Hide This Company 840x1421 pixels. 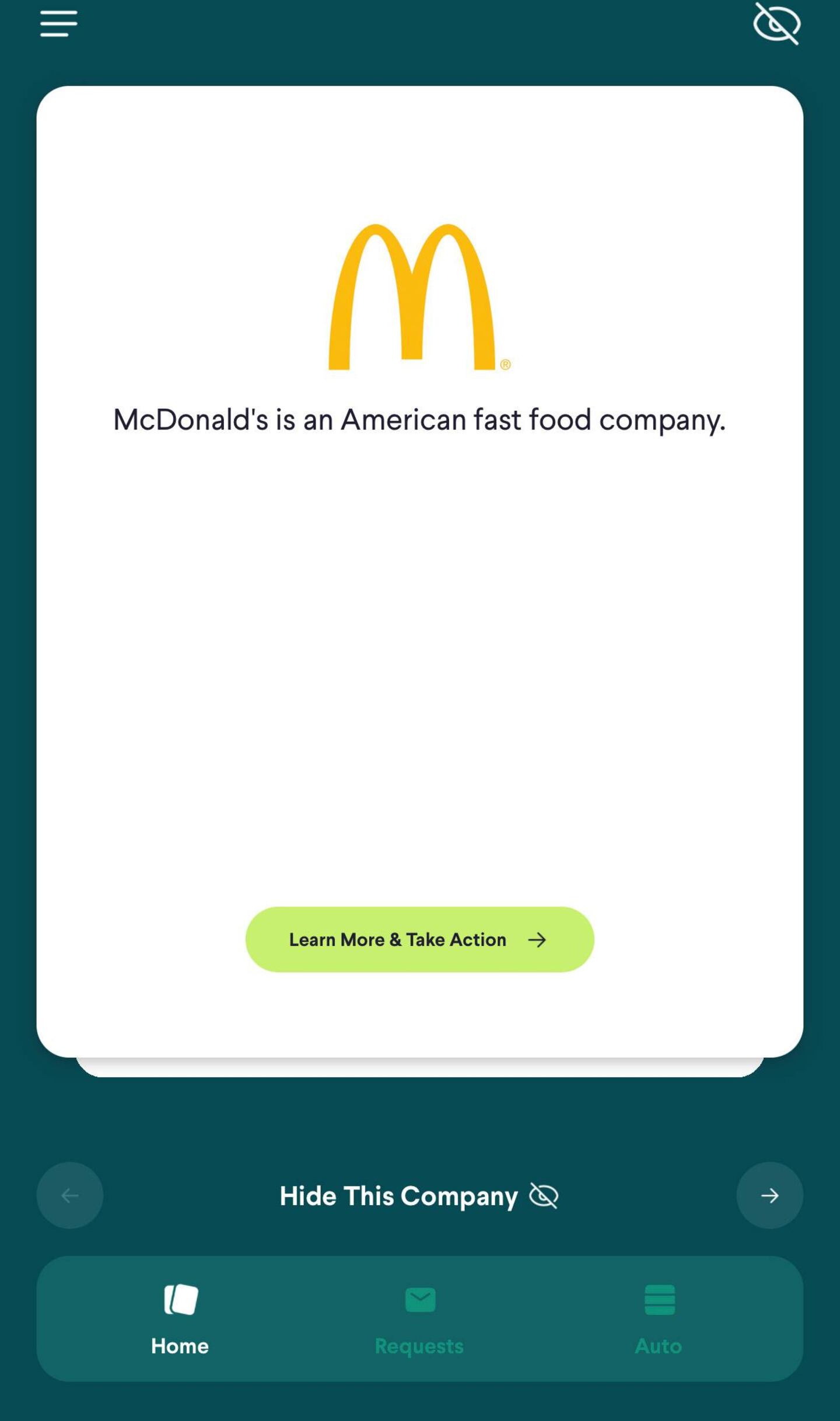pyautogui.click(x=419, y=1196)
